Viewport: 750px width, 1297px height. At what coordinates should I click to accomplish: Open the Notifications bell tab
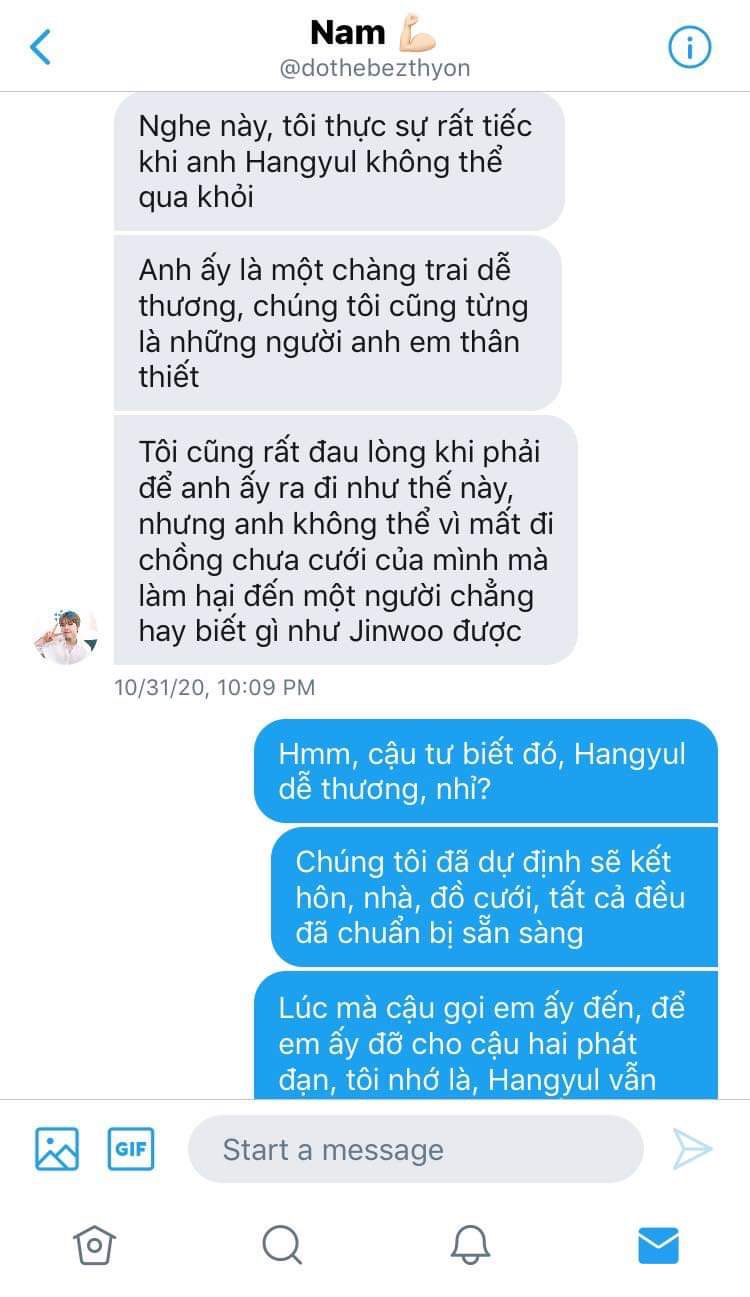click(x=470, y=1245)
